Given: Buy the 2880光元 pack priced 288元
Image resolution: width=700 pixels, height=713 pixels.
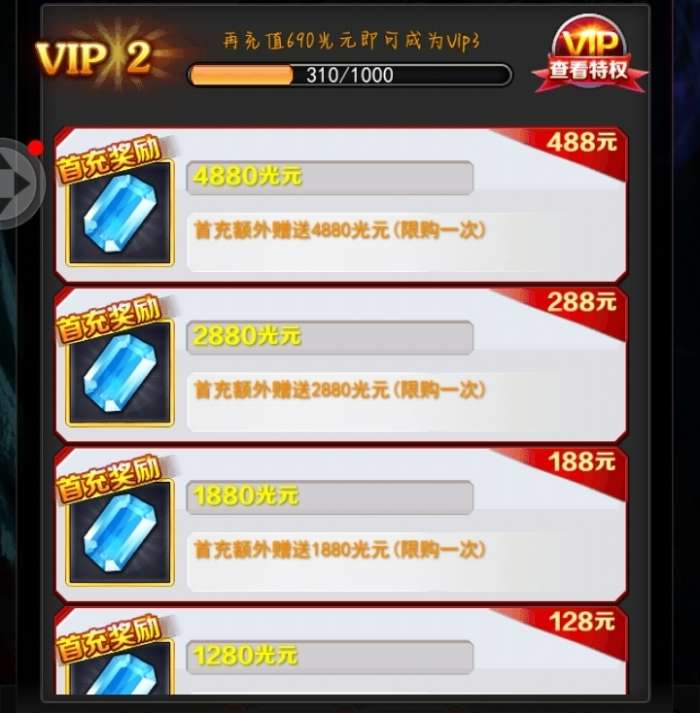Looking at the screenshot, I should click(x=340, y=365).
